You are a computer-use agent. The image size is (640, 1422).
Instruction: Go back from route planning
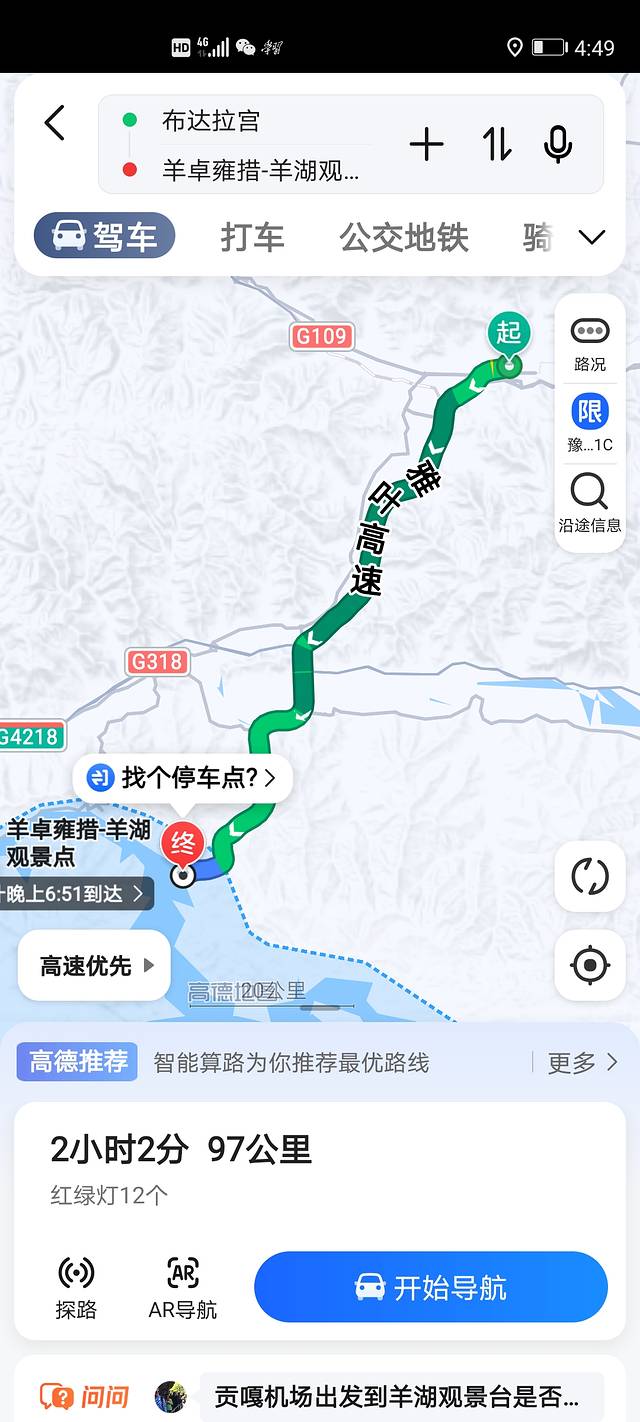coord(54,123)
